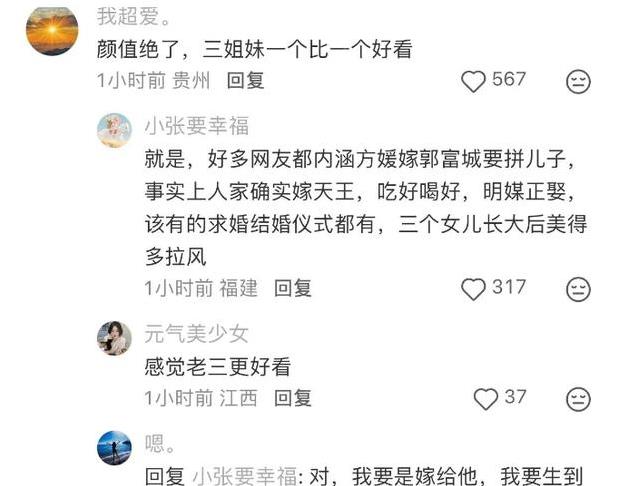638x486 pixels.
Task: Open 元气美少女's profile avatar
Action: tap(114, 338)
